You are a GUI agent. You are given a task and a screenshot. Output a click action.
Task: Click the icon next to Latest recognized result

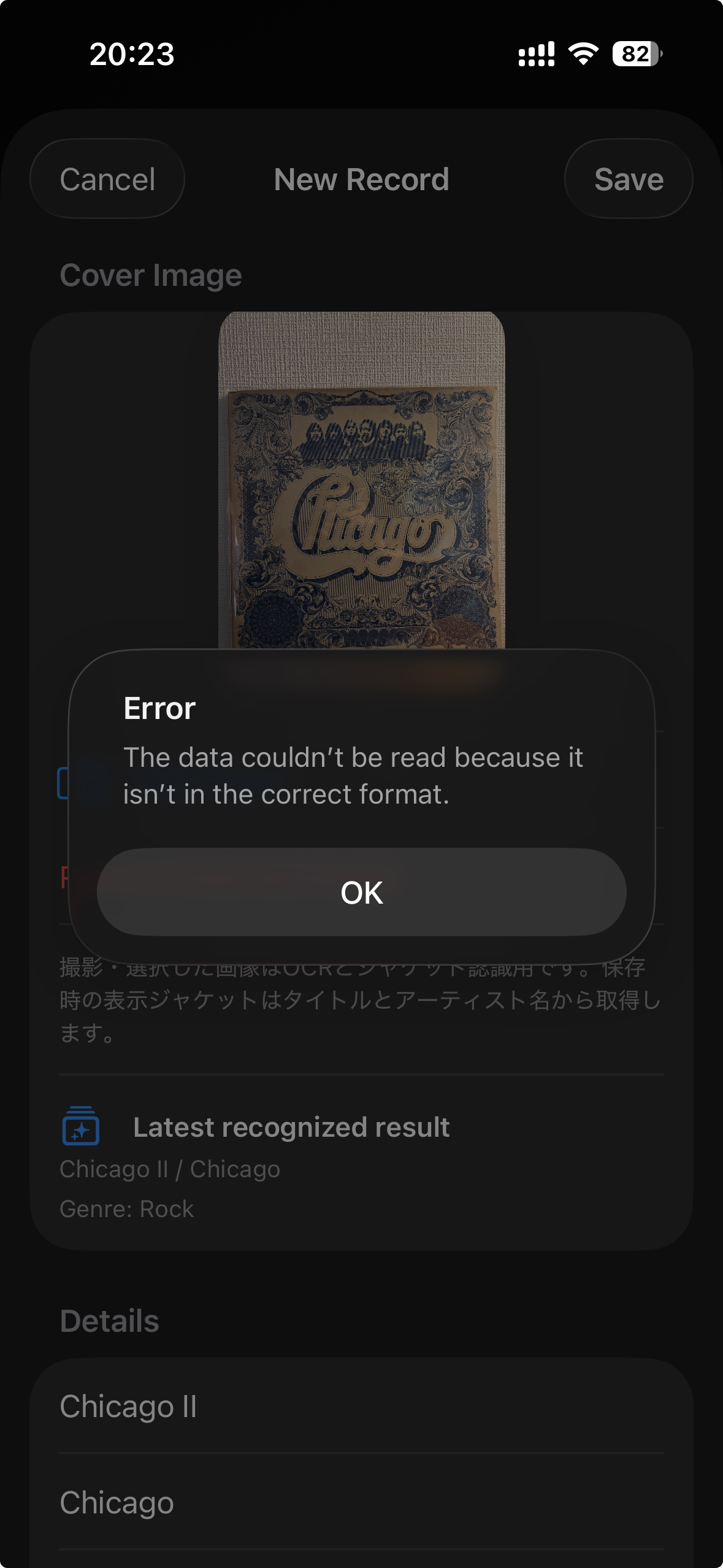80,1126
